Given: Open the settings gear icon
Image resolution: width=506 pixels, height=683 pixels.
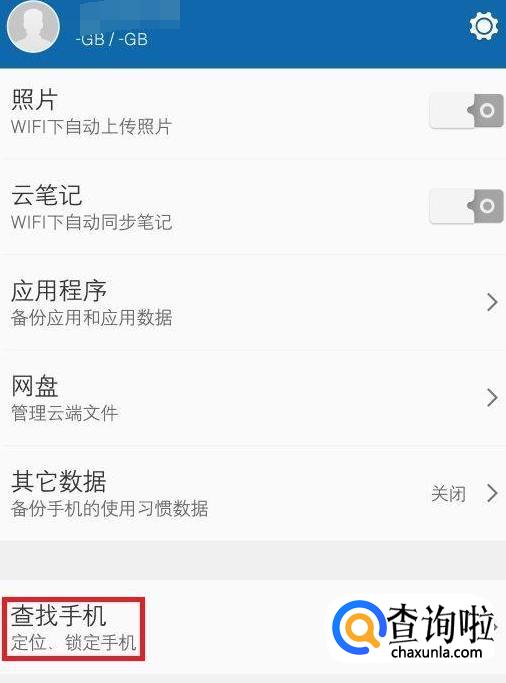Looking at the screenshot, I should click(483, 26).
